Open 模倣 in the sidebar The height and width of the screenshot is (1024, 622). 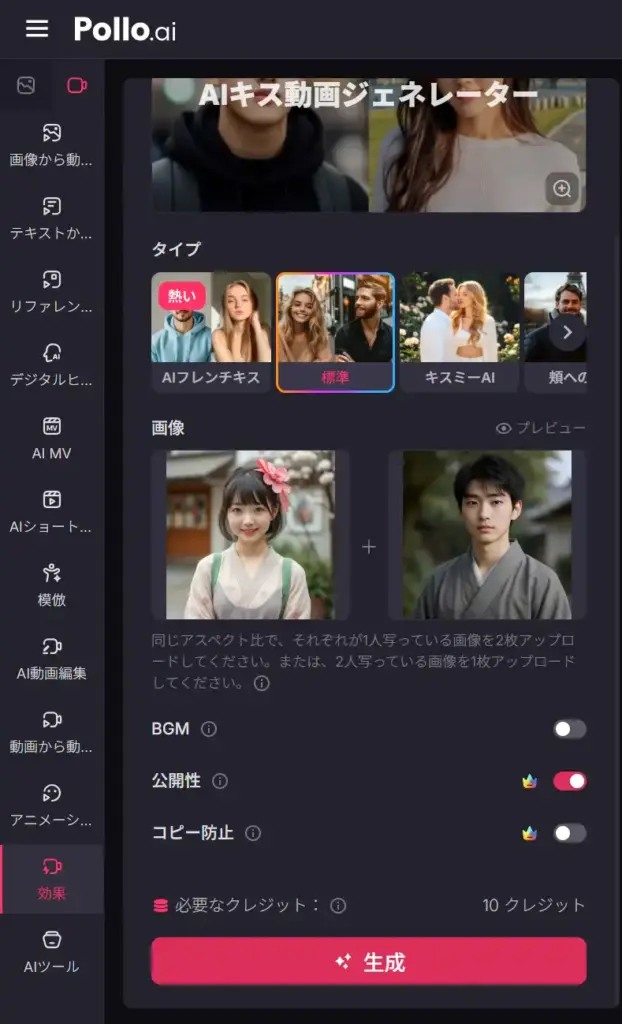52,585
